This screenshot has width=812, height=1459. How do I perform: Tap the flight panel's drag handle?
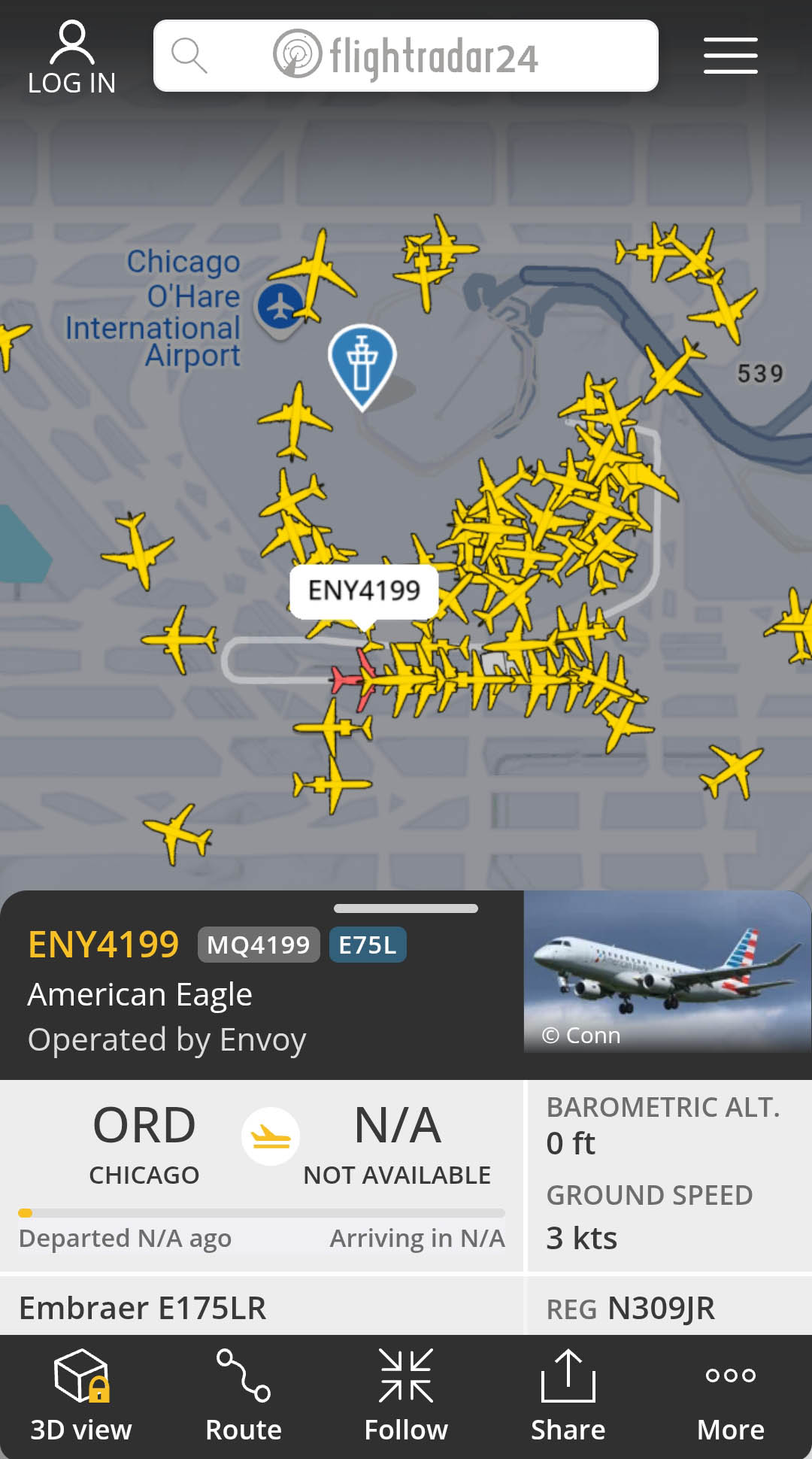(x=406, y=908)
